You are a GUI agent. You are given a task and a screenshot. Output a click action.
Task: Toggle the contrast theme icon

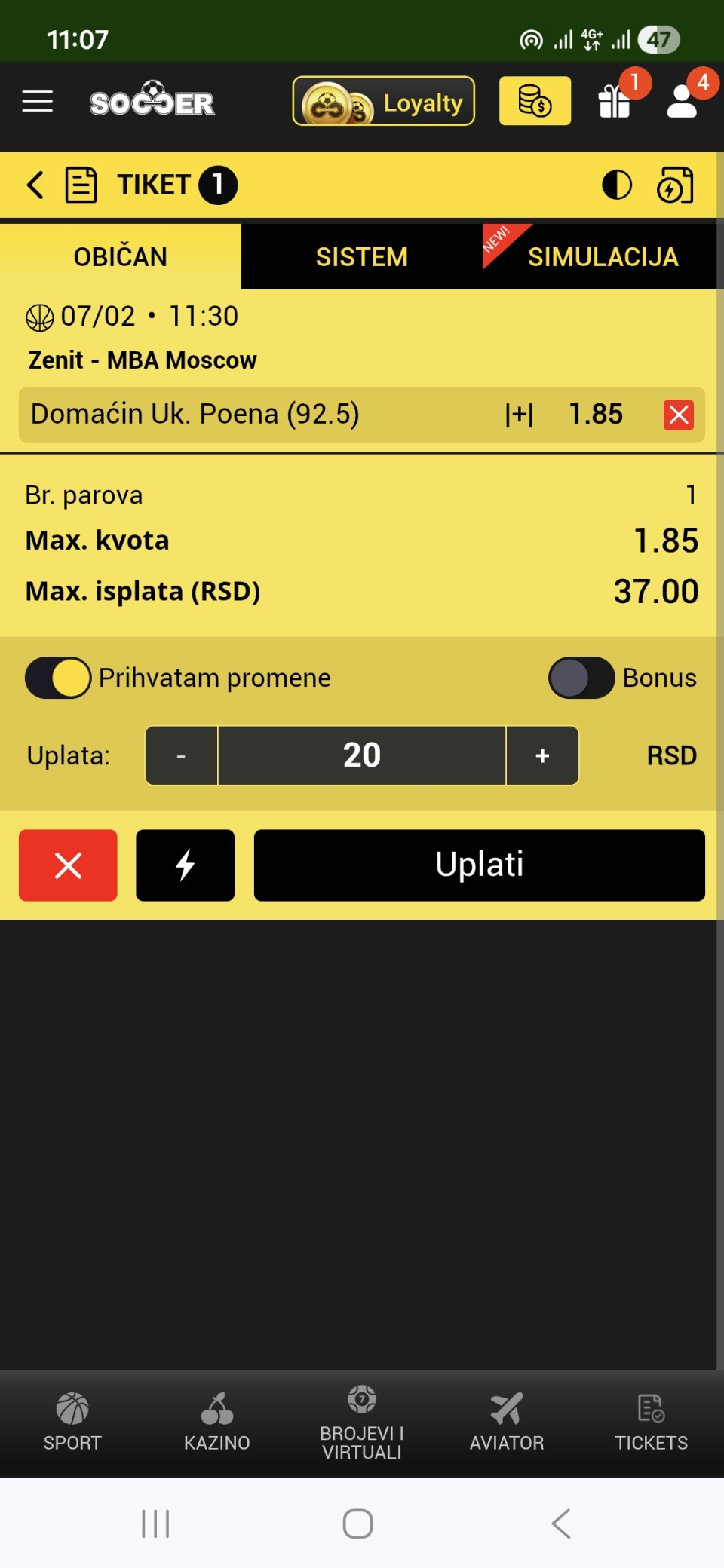(x=617, y=185)
